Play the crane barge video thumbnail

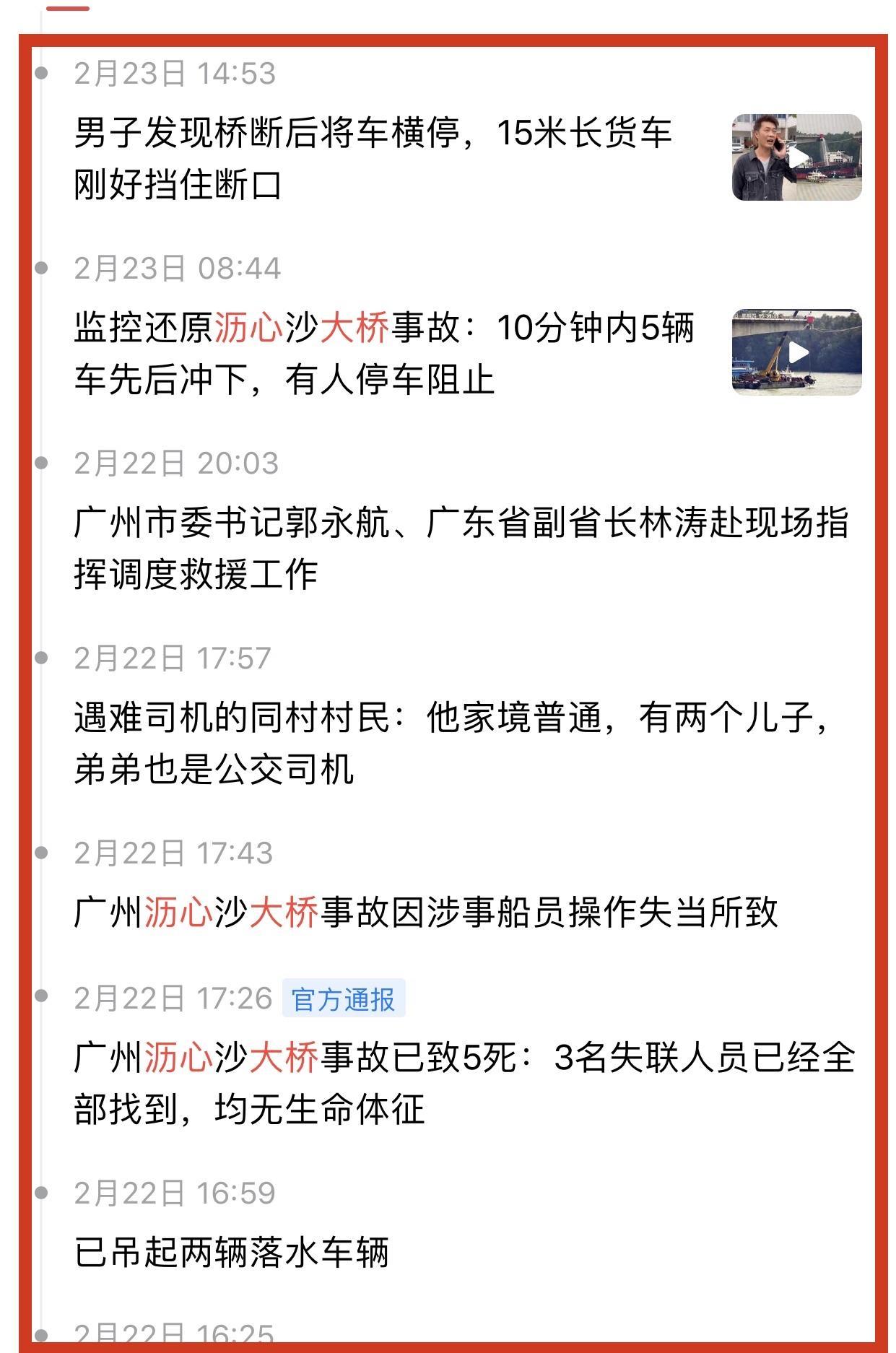(x=796, y=352)
